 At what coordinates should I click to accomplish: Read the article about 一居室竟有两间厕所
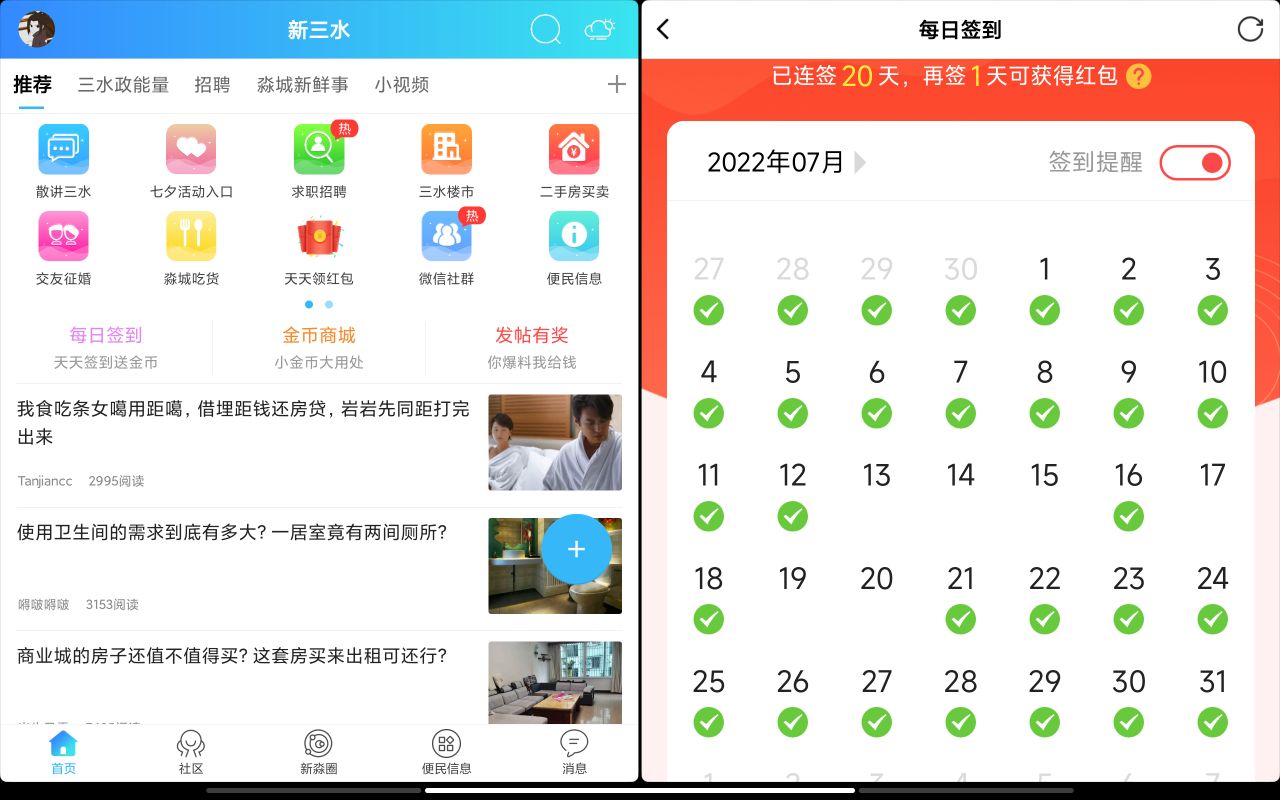[232, 533]
